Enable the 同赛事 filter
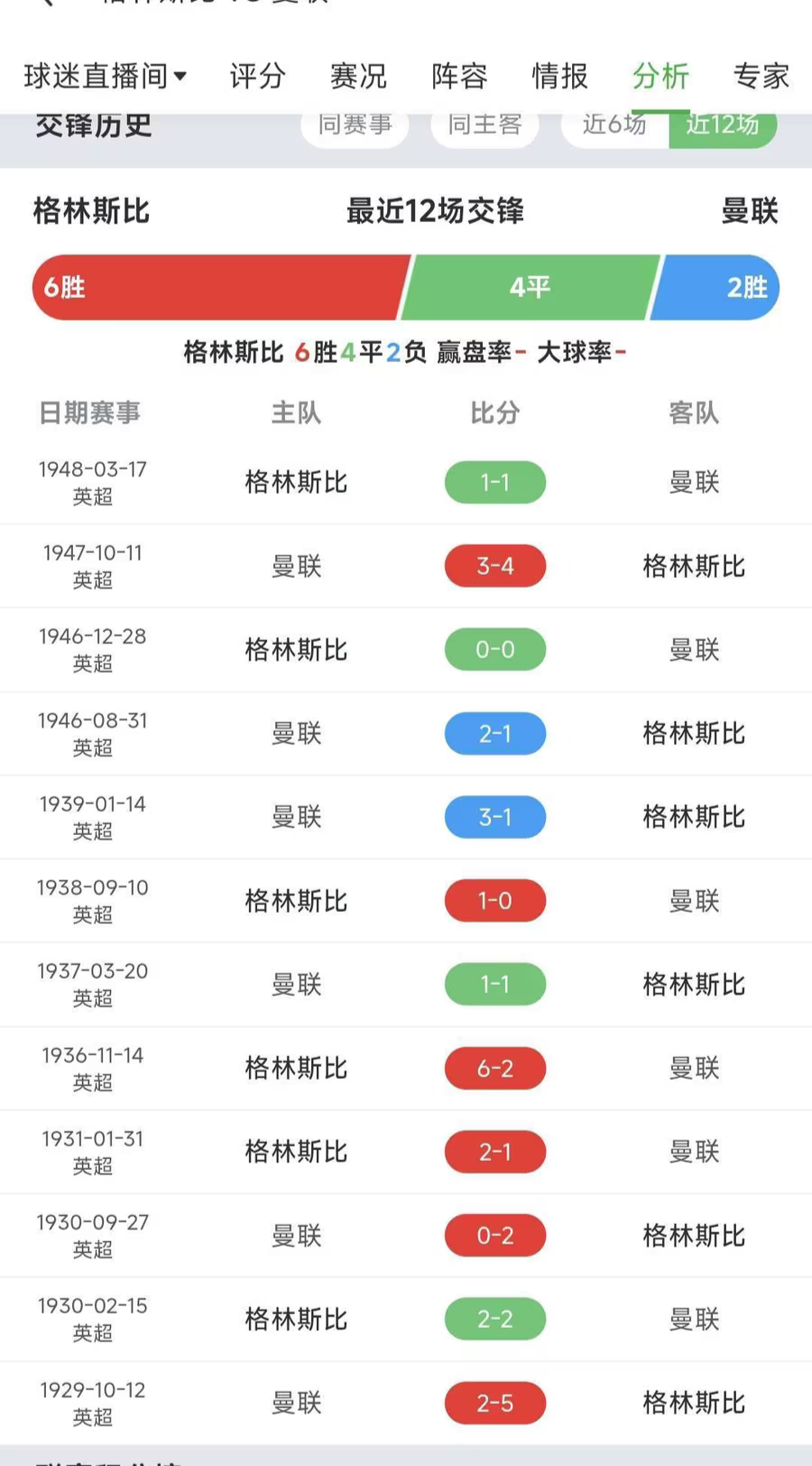This screenshot has height=1466, width=812. [355, 125]
